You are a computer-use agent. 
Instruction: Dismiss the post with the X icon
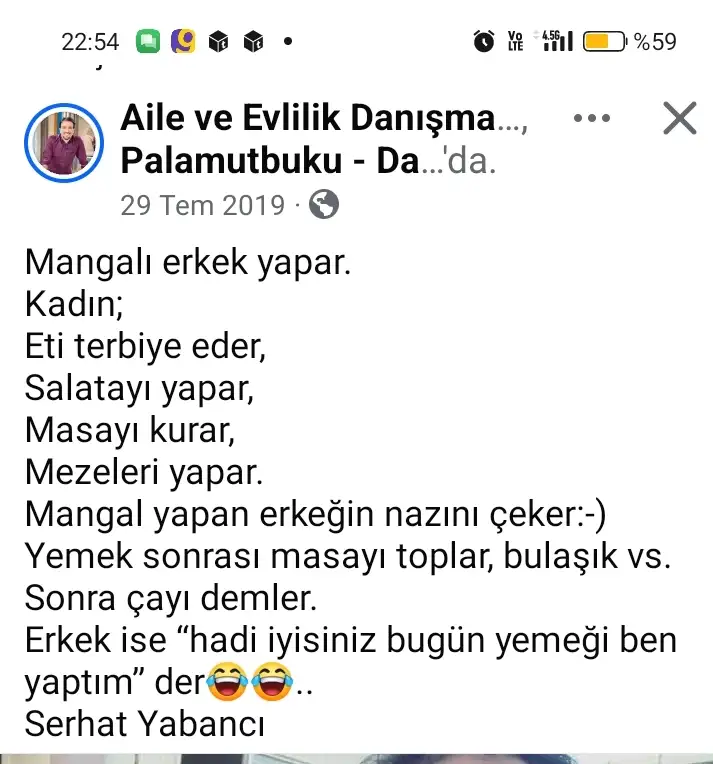tap(680, 119)
